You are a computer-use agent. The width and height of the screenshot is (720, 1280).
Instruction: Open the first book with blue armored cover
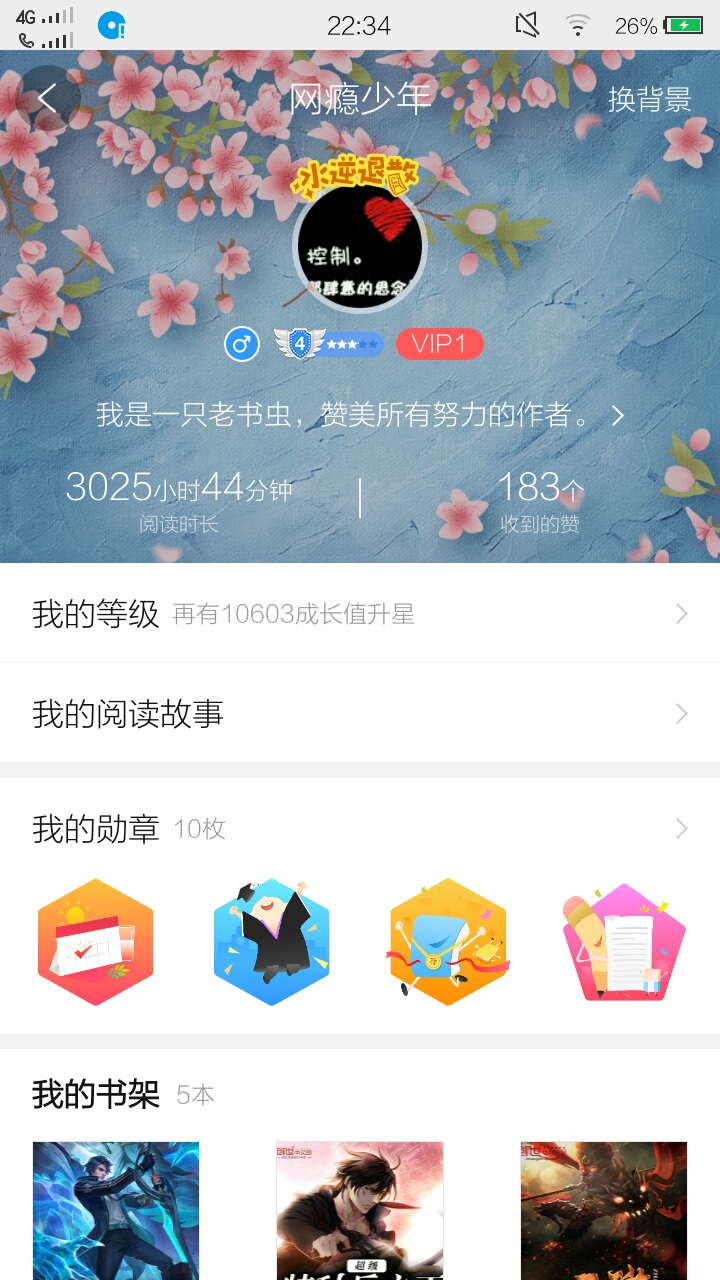pos(116,1211)
